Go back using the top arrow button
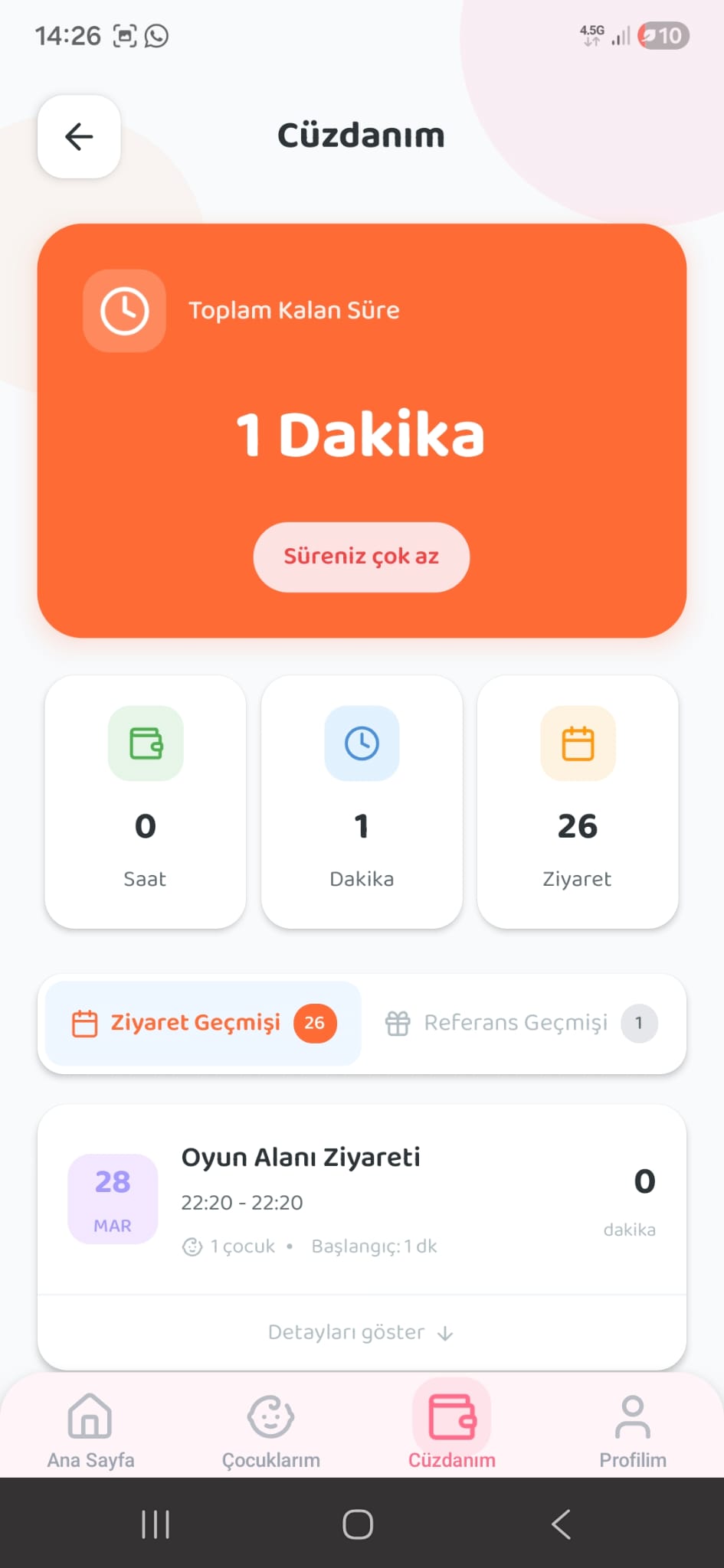 [x=79, y=137]
